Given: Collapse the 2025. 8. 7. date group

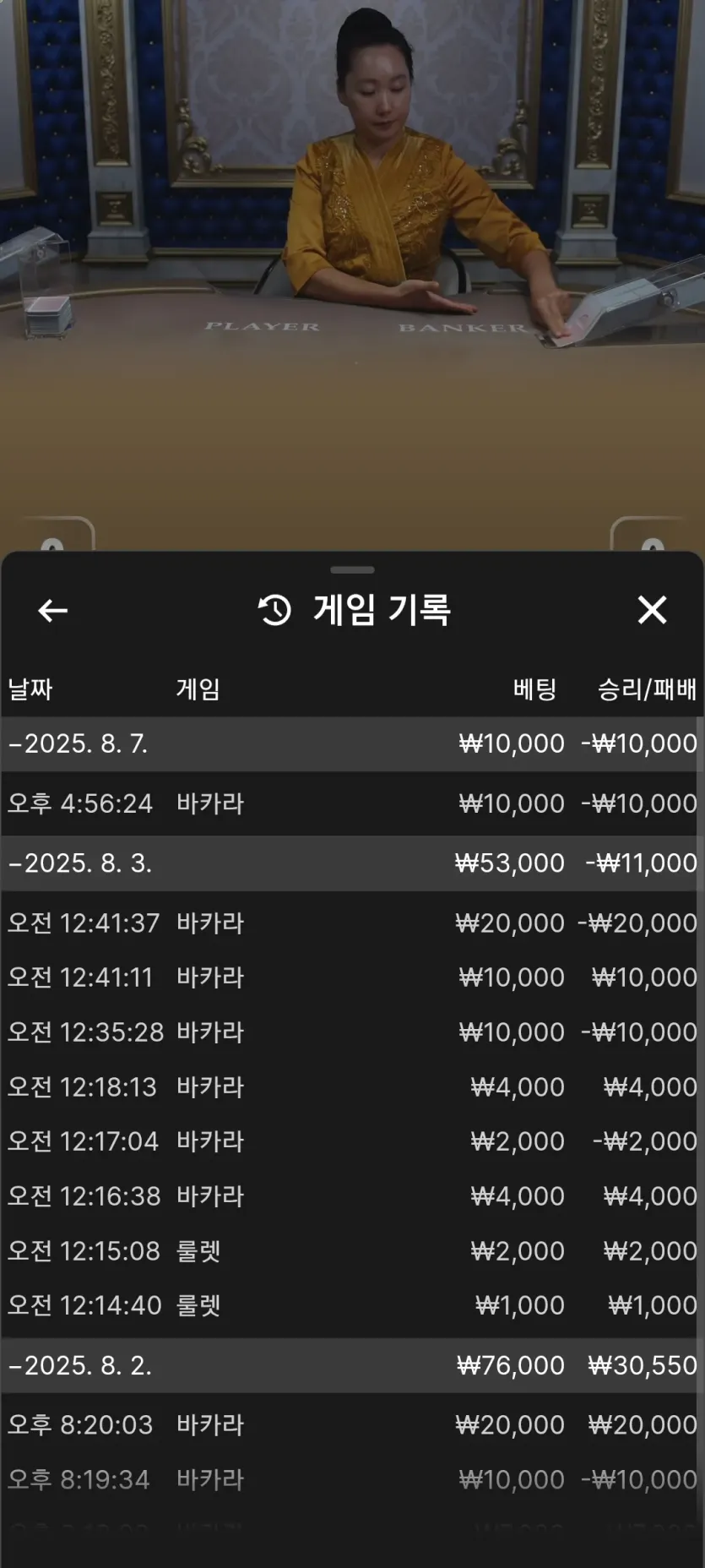Looking at the screenshot, I should (x=351, y=743).
